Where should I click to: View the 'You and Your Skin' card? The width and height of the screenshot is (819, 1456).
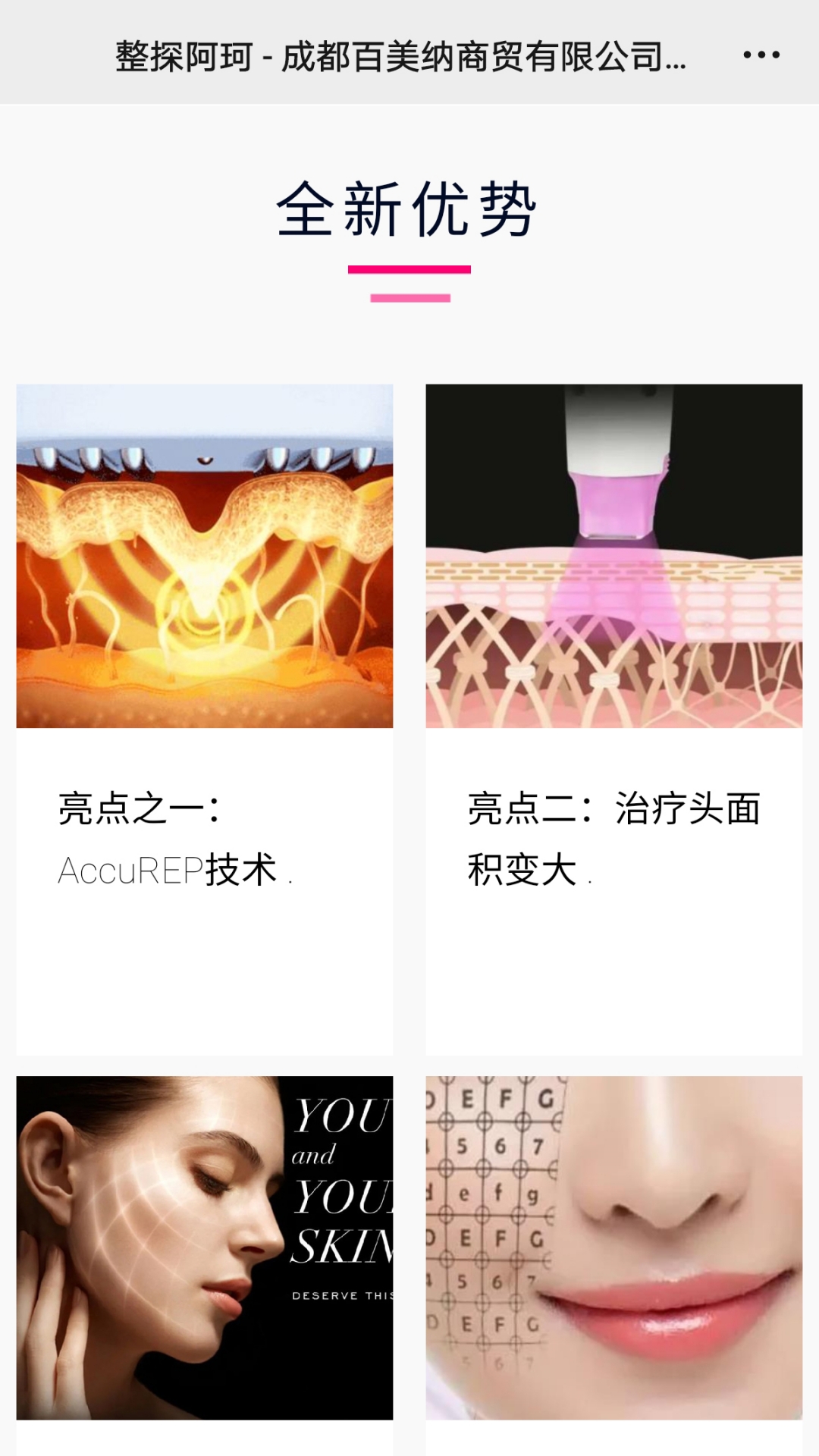pyautogui.click(x=205, y=1247)
